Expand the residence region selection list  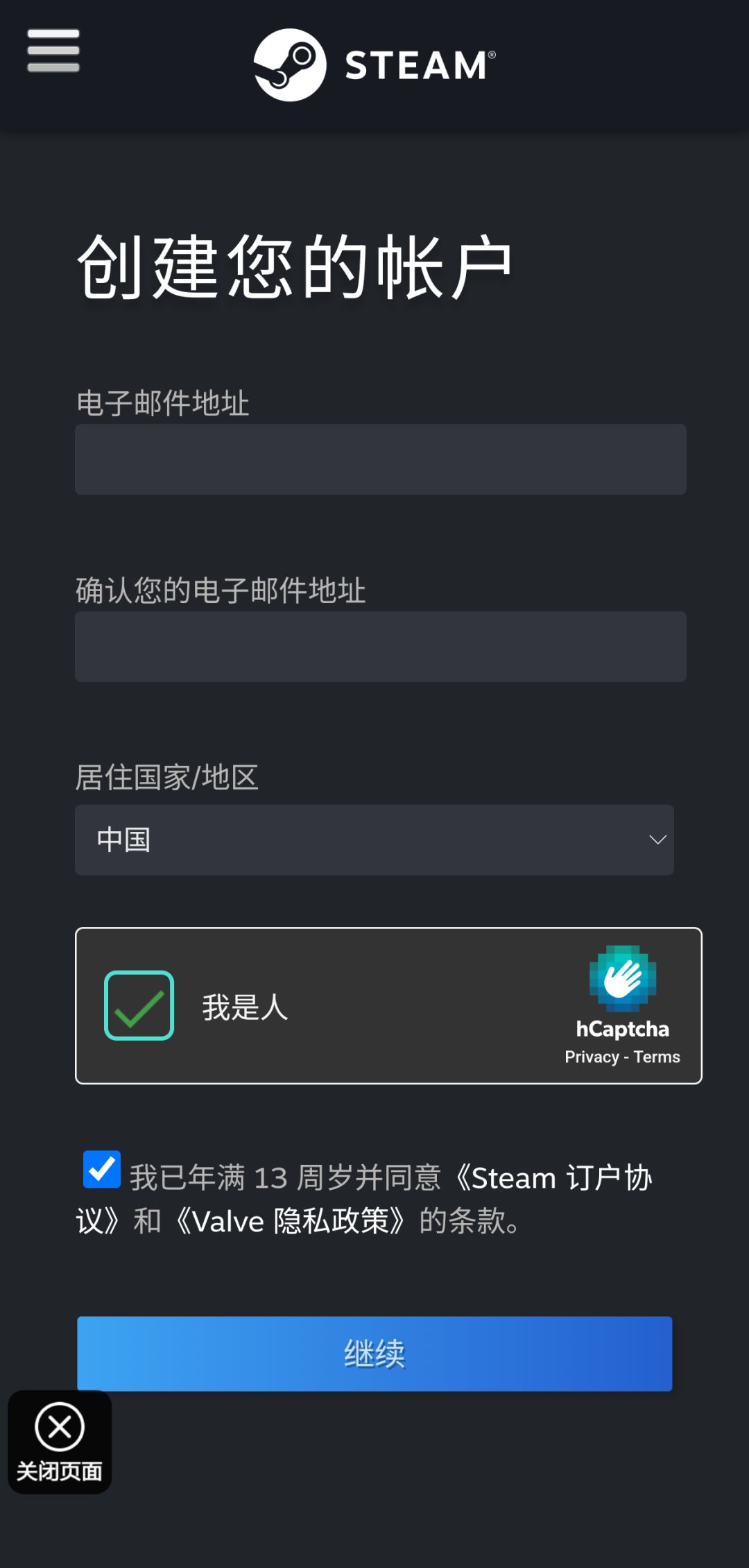pos(374,840)
